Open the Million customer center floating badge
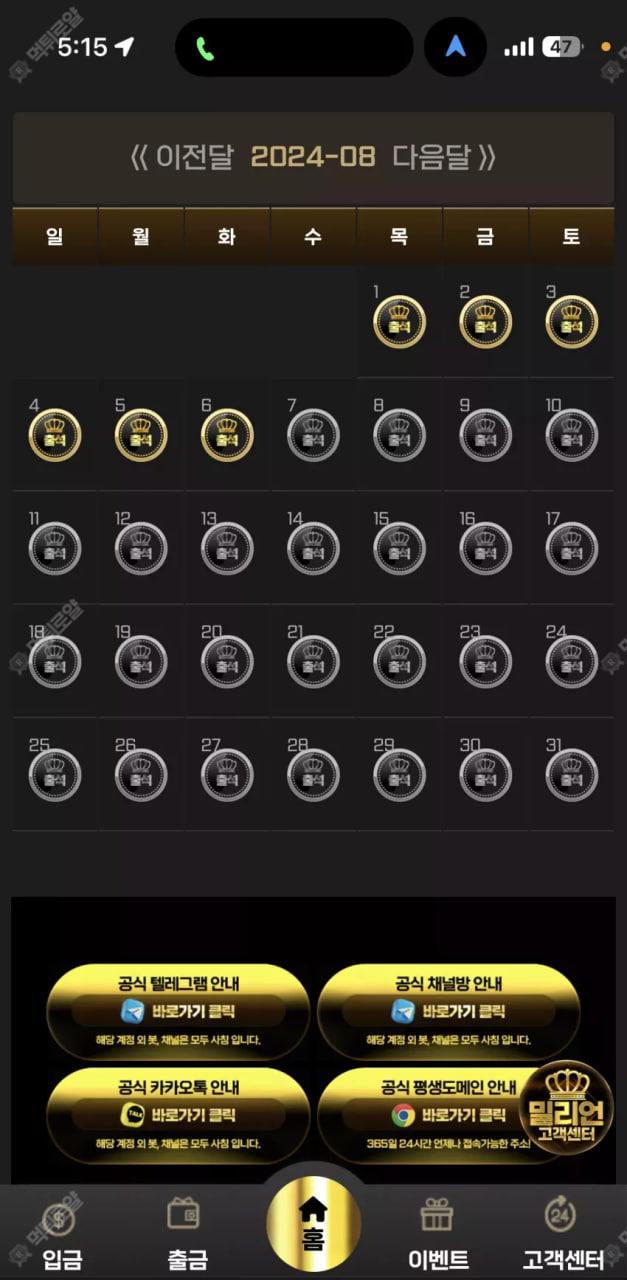Screen dimensions: 627x1280 pos(566,1107)
